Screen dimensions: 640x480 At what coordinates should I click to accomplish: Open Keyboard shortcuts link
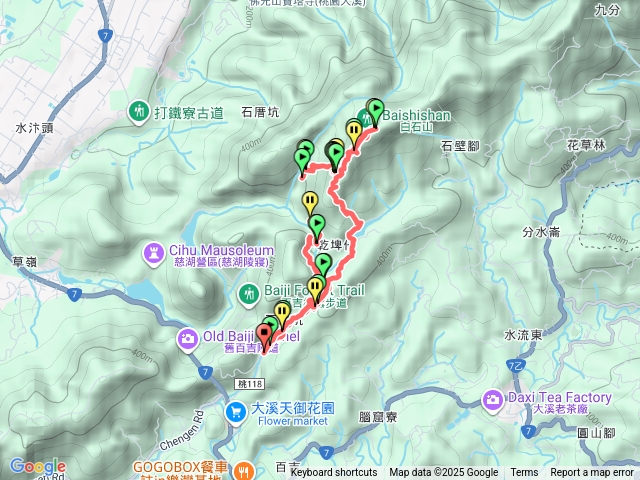333,473
